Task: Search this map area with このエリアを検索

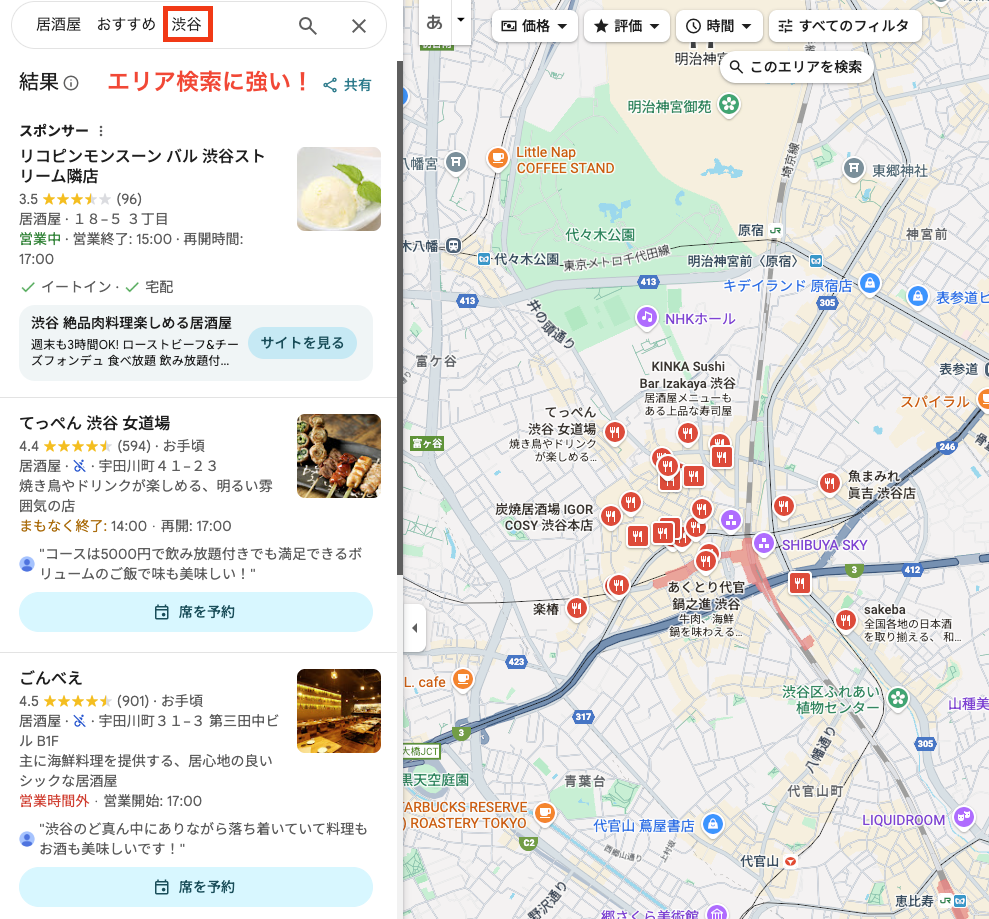Action: (x=796, y=67)
